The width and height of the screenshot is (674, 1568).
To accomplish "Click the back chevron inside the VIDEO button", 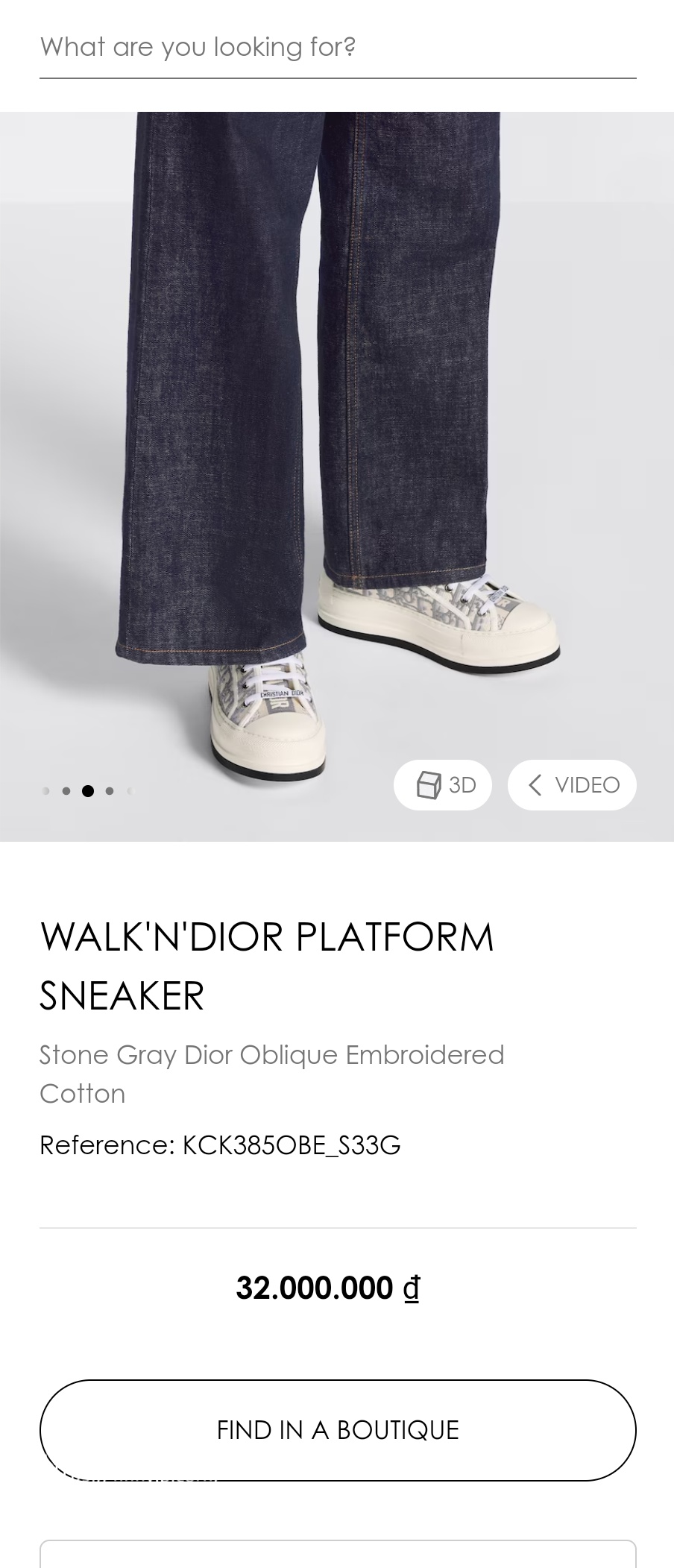I will 535,784.
